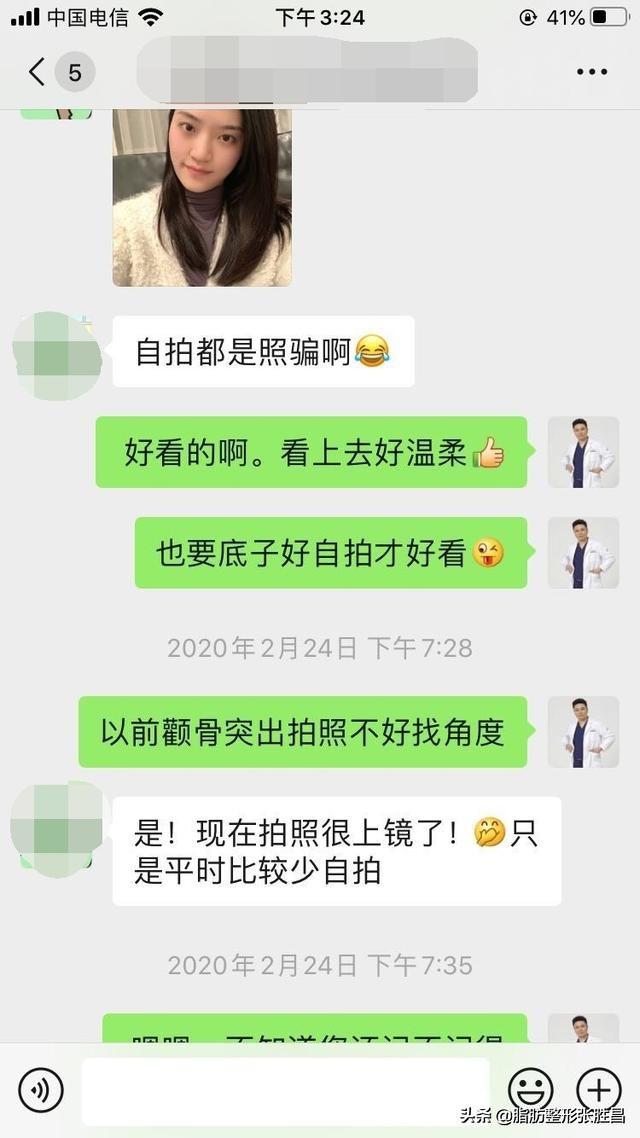Tap avatar beside 也要底子好 message
Viewport: 640px width, 1138px height.
pos(583,552)
